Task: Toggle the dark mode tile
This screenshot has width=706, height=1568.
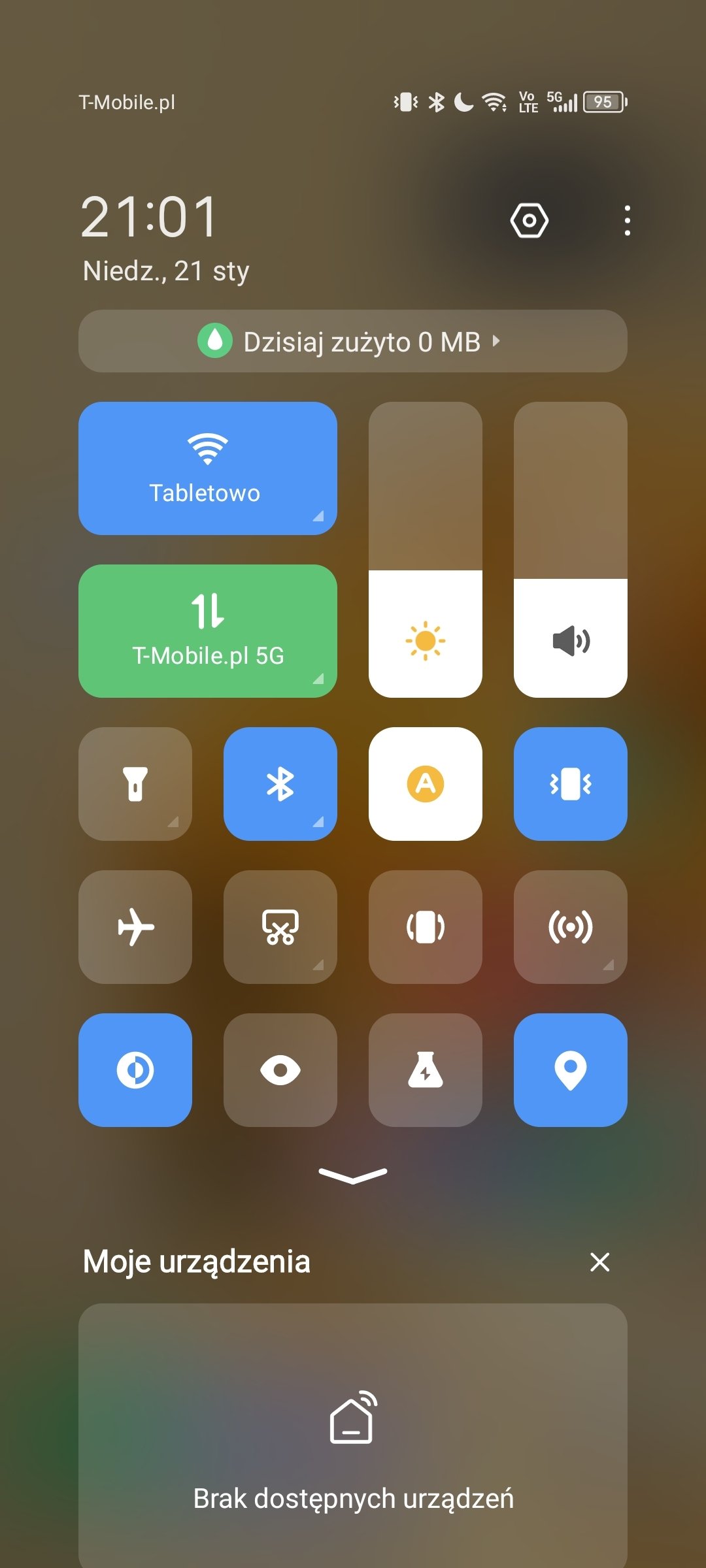Action: (135, 1070)
